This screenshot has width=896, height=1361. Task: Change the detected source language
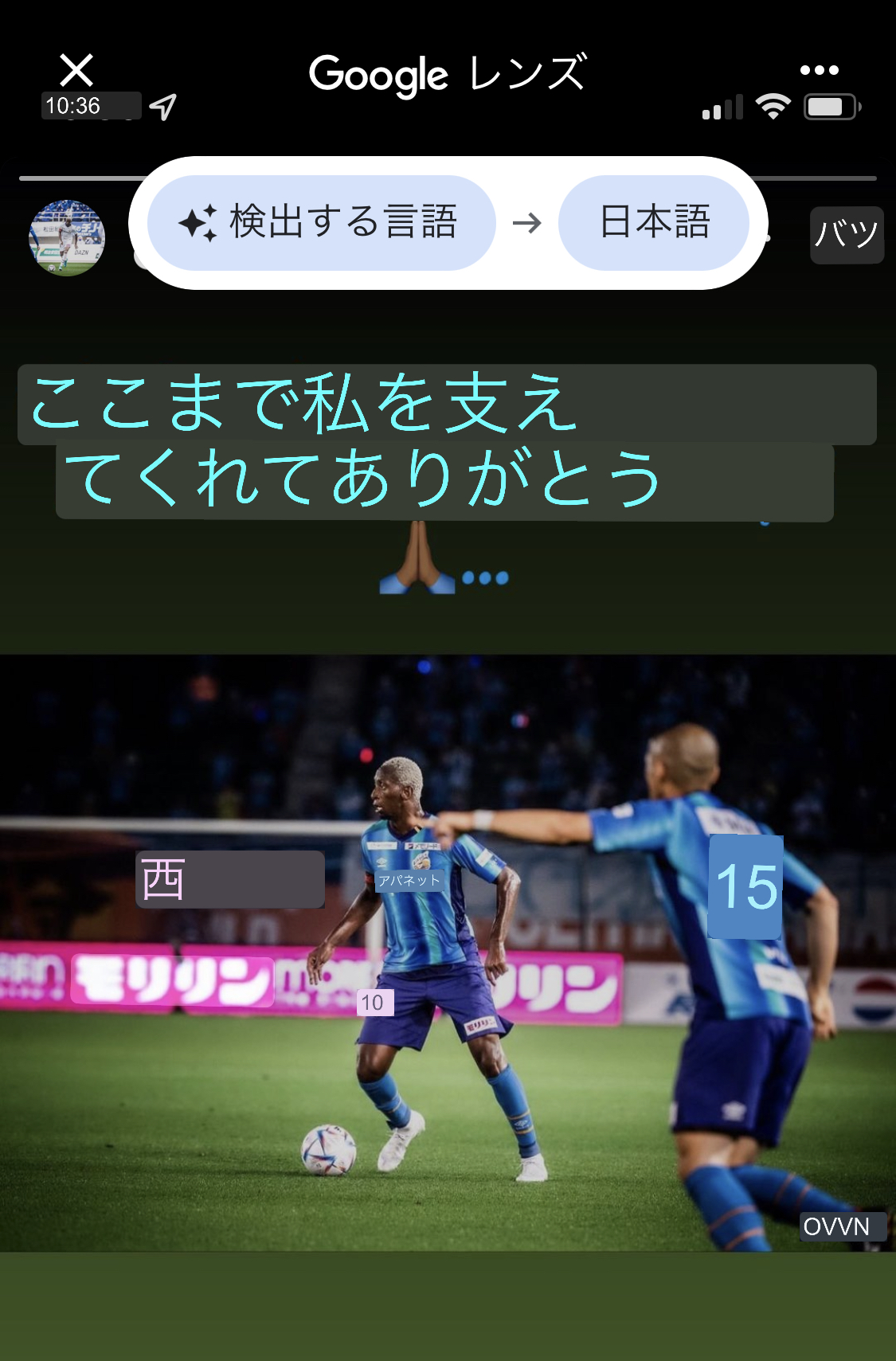(321, 222)
